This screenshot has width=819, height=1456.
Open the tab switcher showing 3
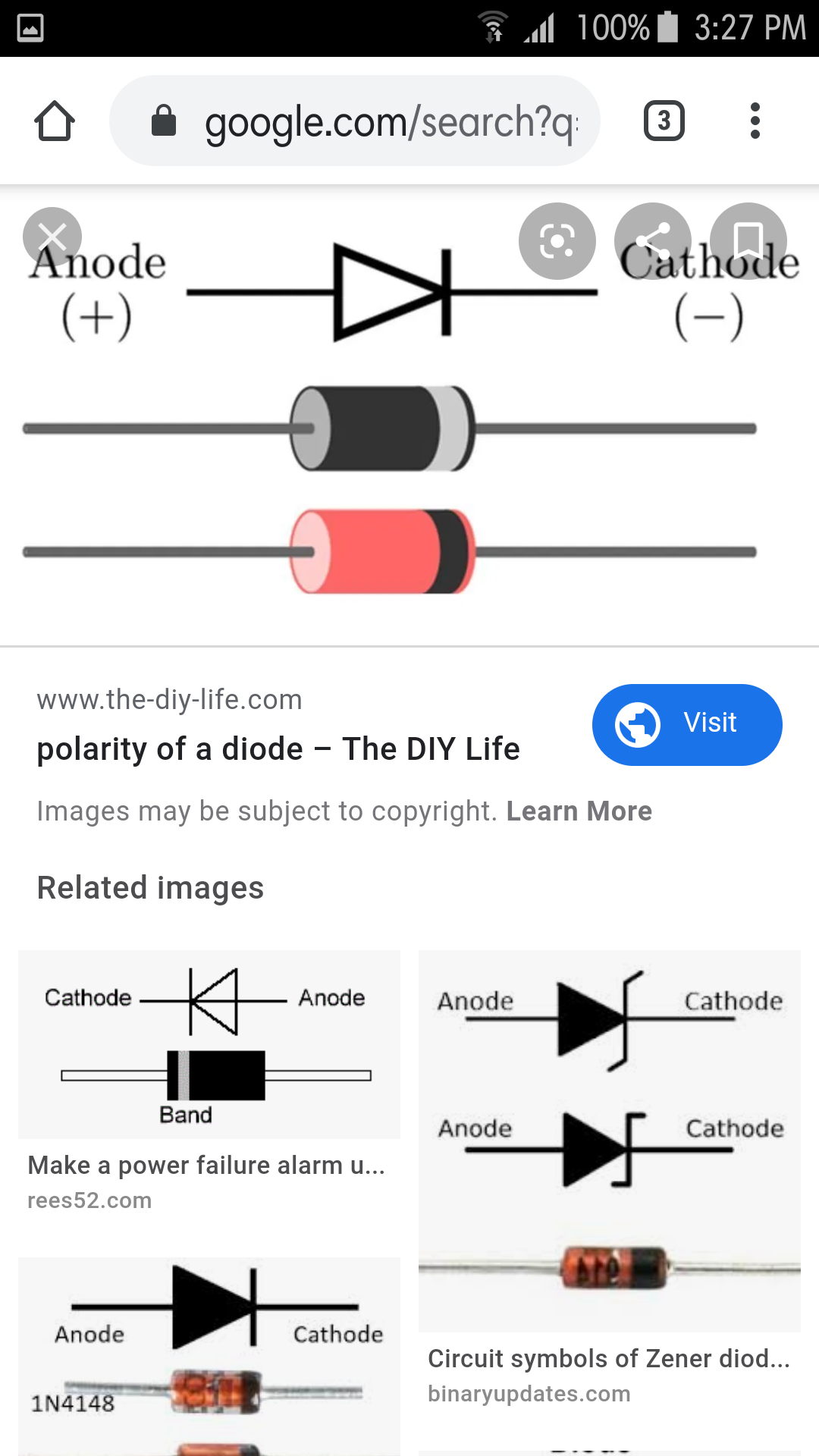pyautogui.click(x=664, y=121)
